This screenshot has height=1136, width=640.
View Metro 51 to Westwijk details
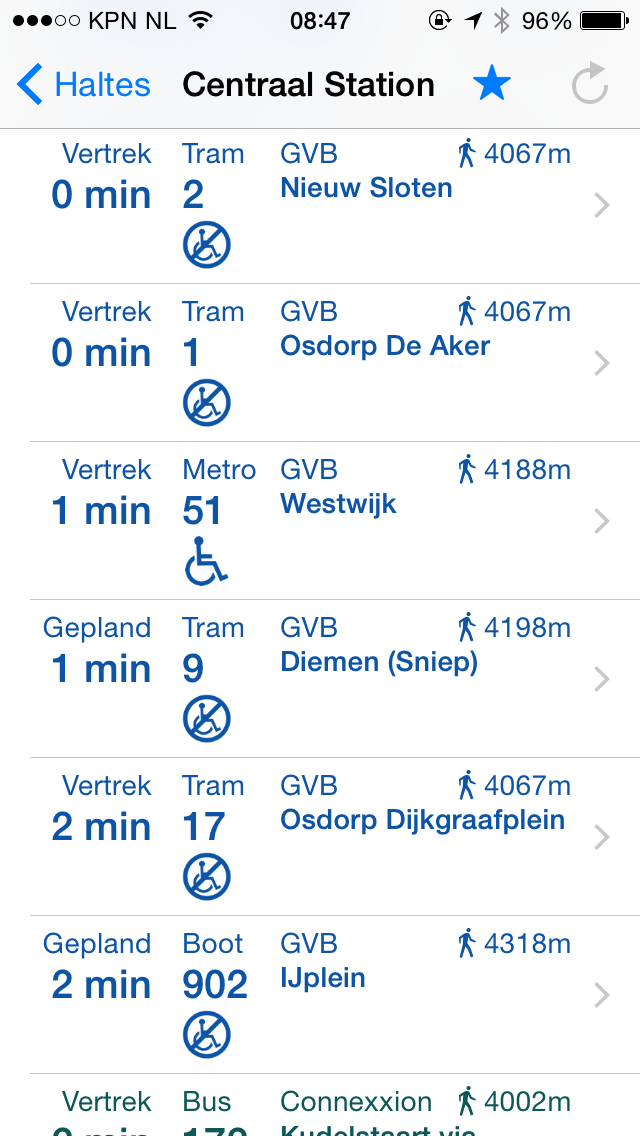pos(320,521)
